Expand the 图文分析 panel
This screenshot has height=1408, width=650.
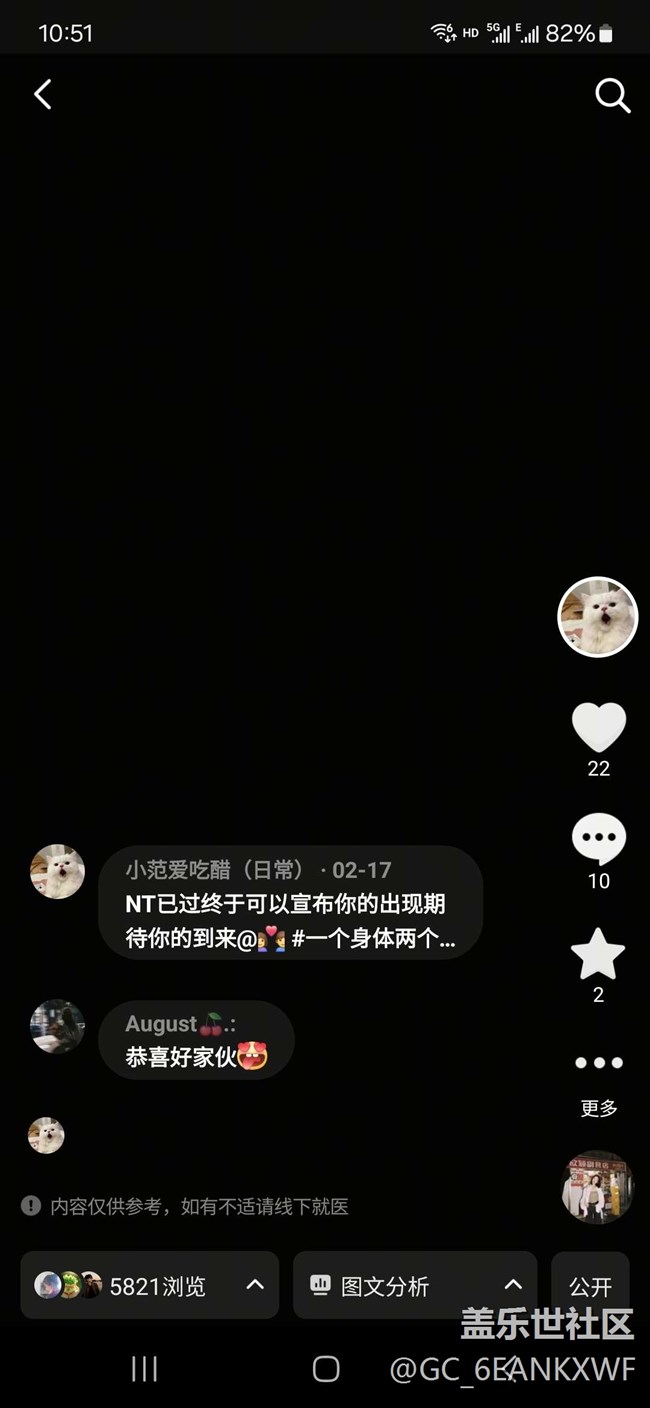[415, 1286]
